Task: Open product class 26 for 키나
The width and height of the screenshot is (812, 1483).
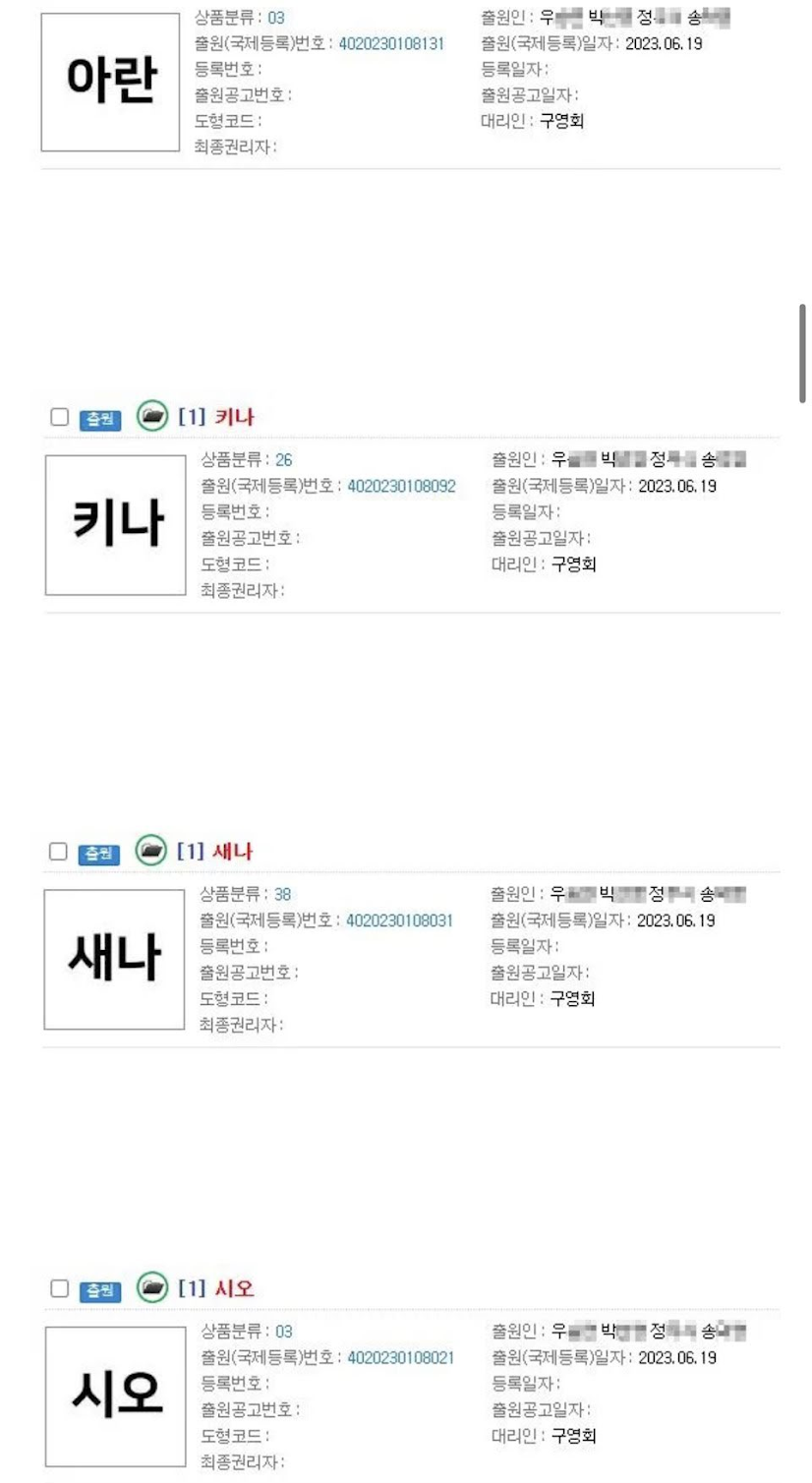Action: coord(283,459)
